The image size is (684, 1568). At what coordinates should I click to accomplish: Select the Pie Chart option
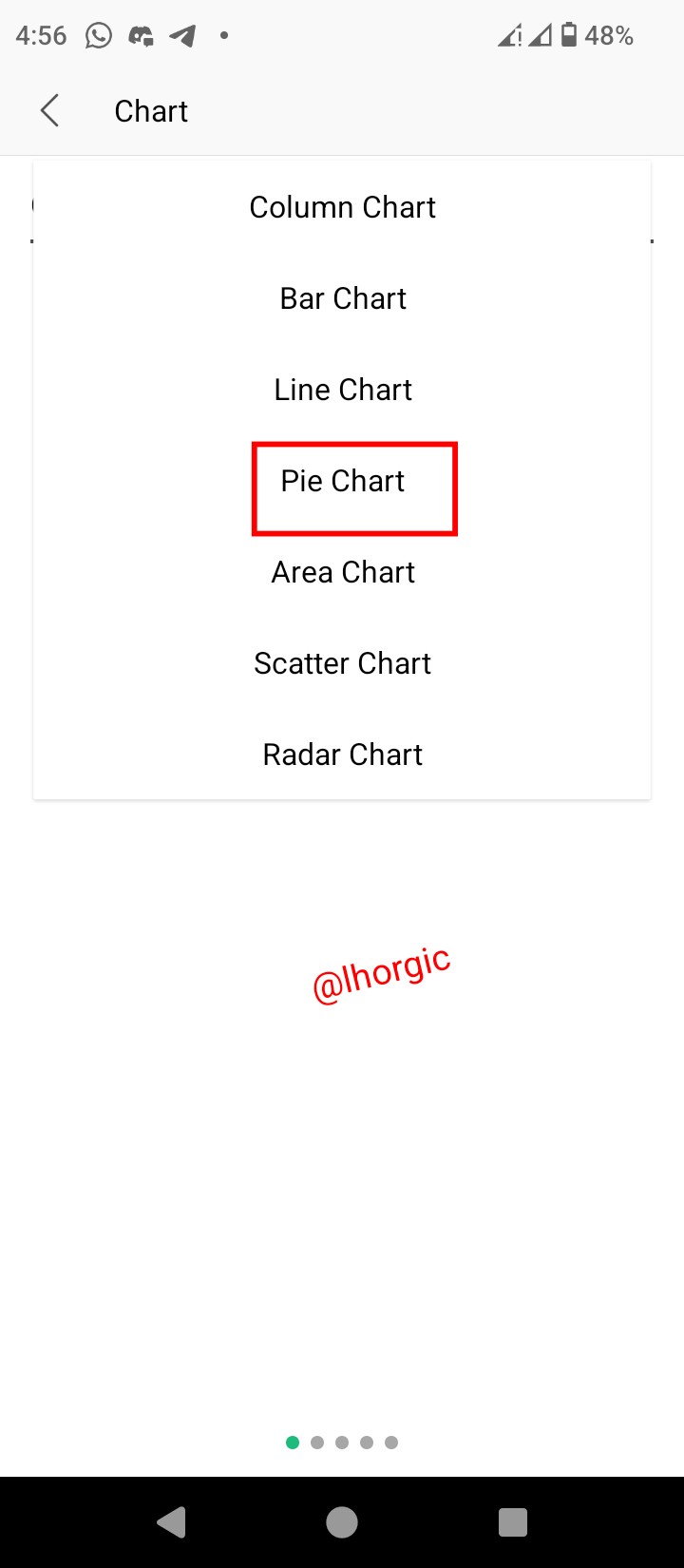tap(342, 481)
